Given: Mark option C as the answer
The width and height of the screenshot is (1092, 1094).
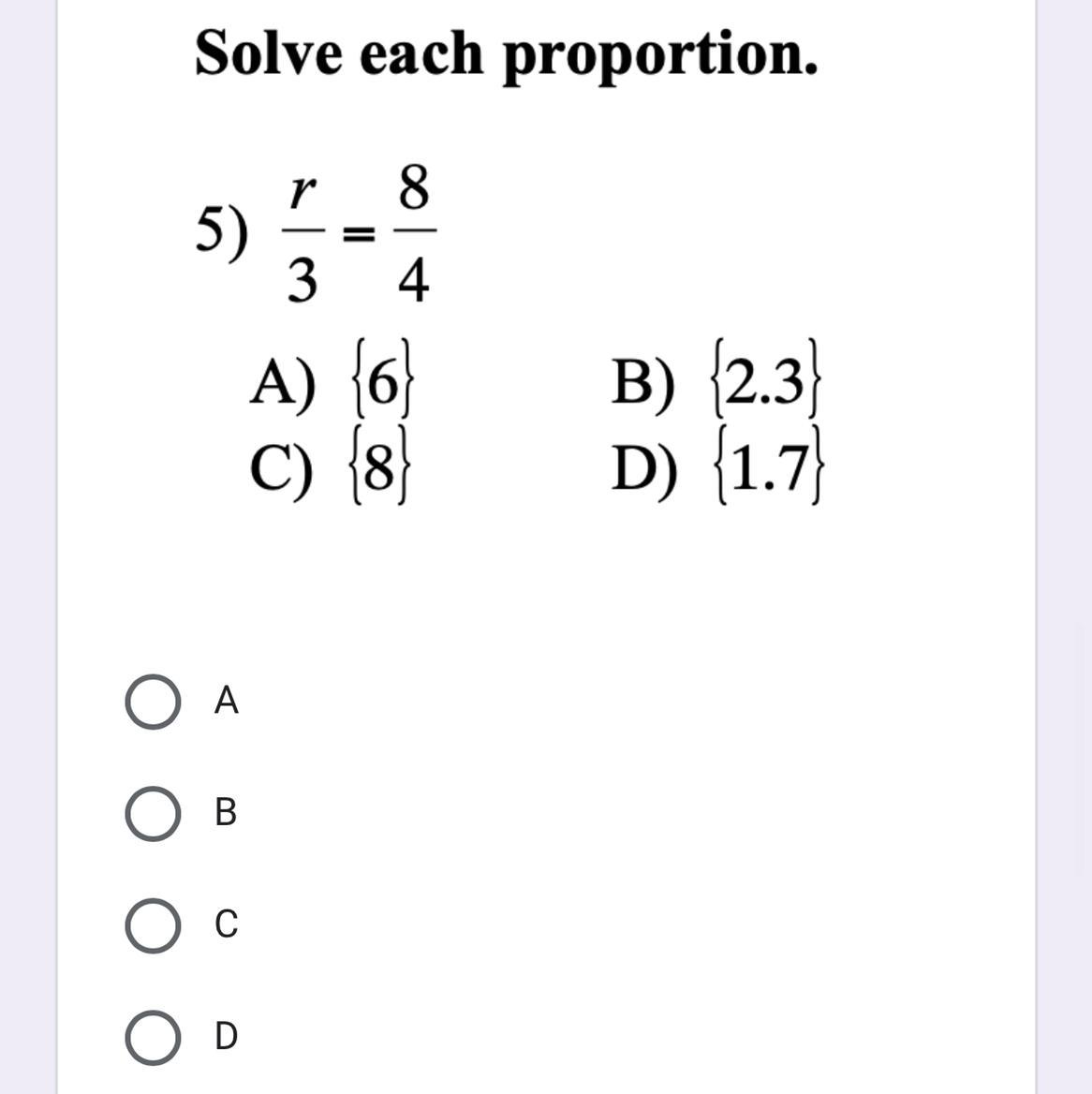Looking at the screenshot, I should [x=153, y=925].
